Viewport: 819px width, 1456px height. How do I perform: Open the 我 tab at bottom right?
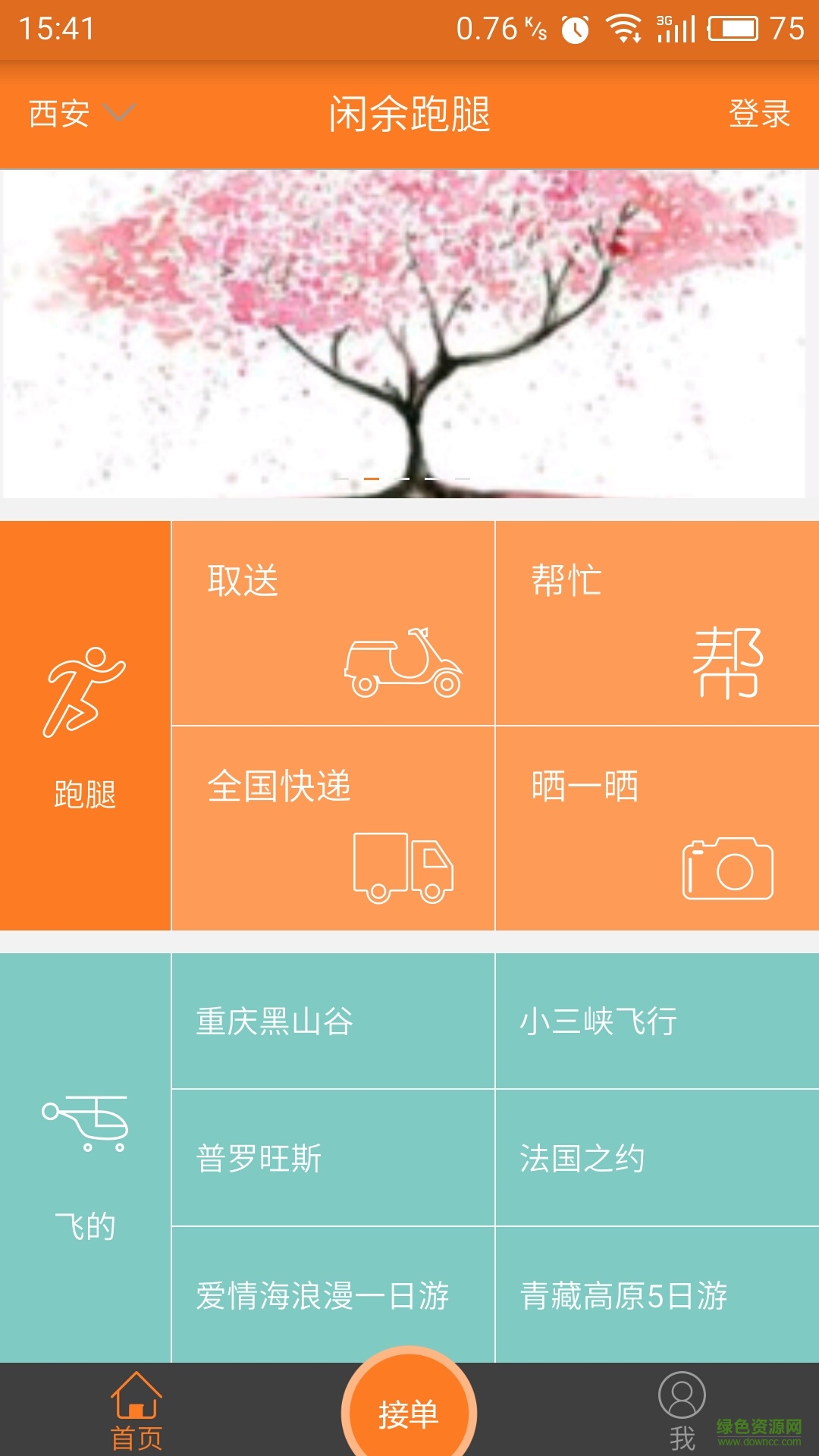(681, 1410)
